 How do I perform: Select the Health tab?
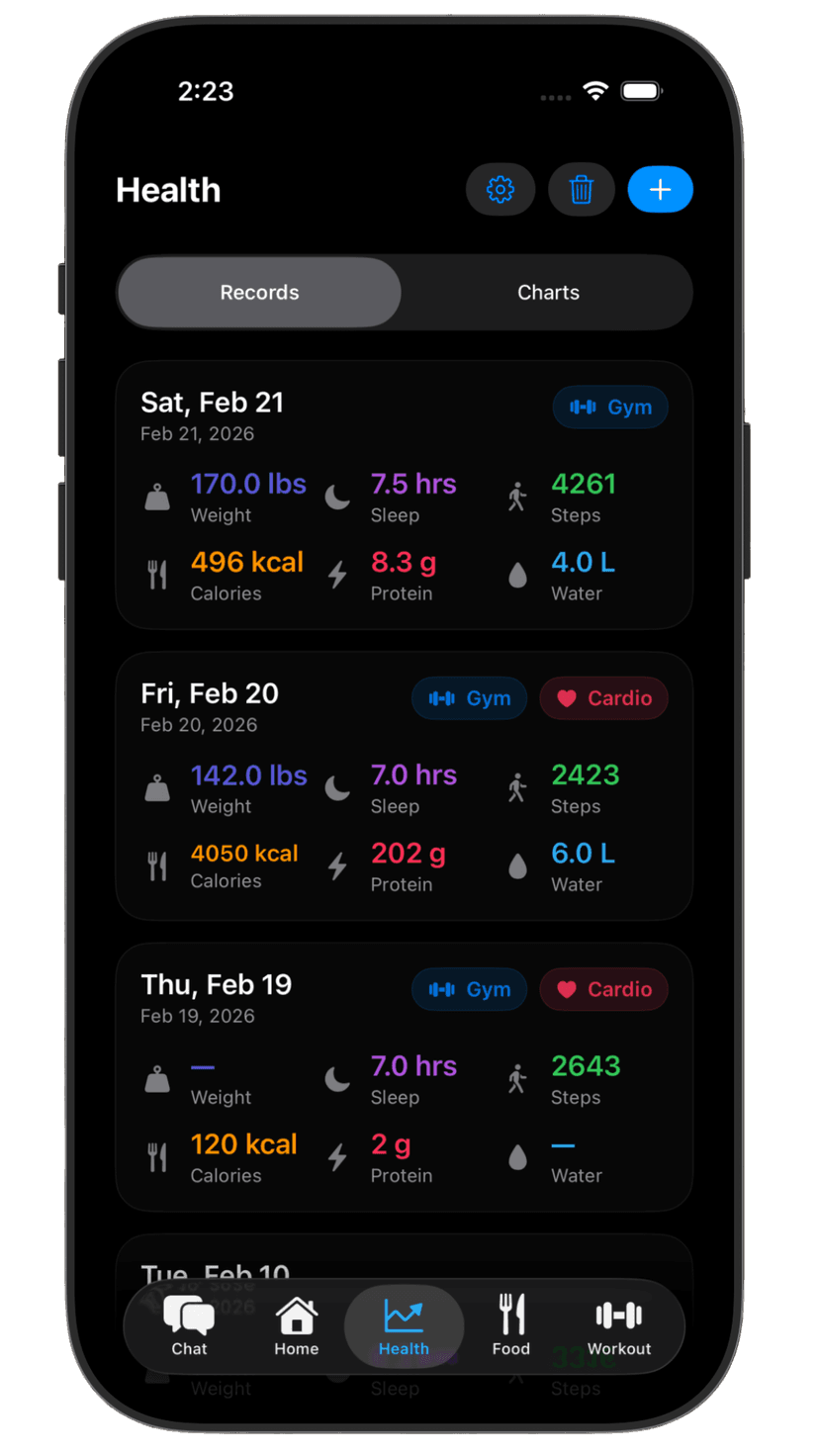[404, 1326]
